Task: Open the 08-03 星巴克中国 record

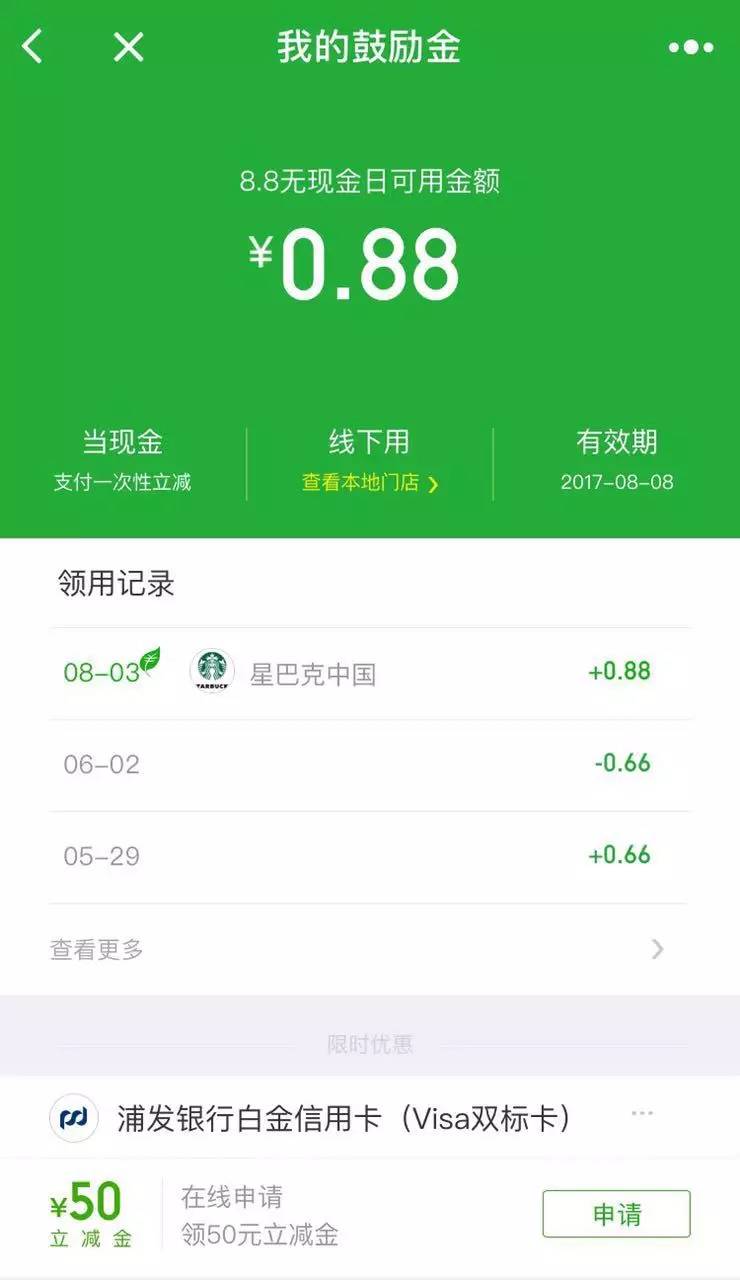Action: 369,673
